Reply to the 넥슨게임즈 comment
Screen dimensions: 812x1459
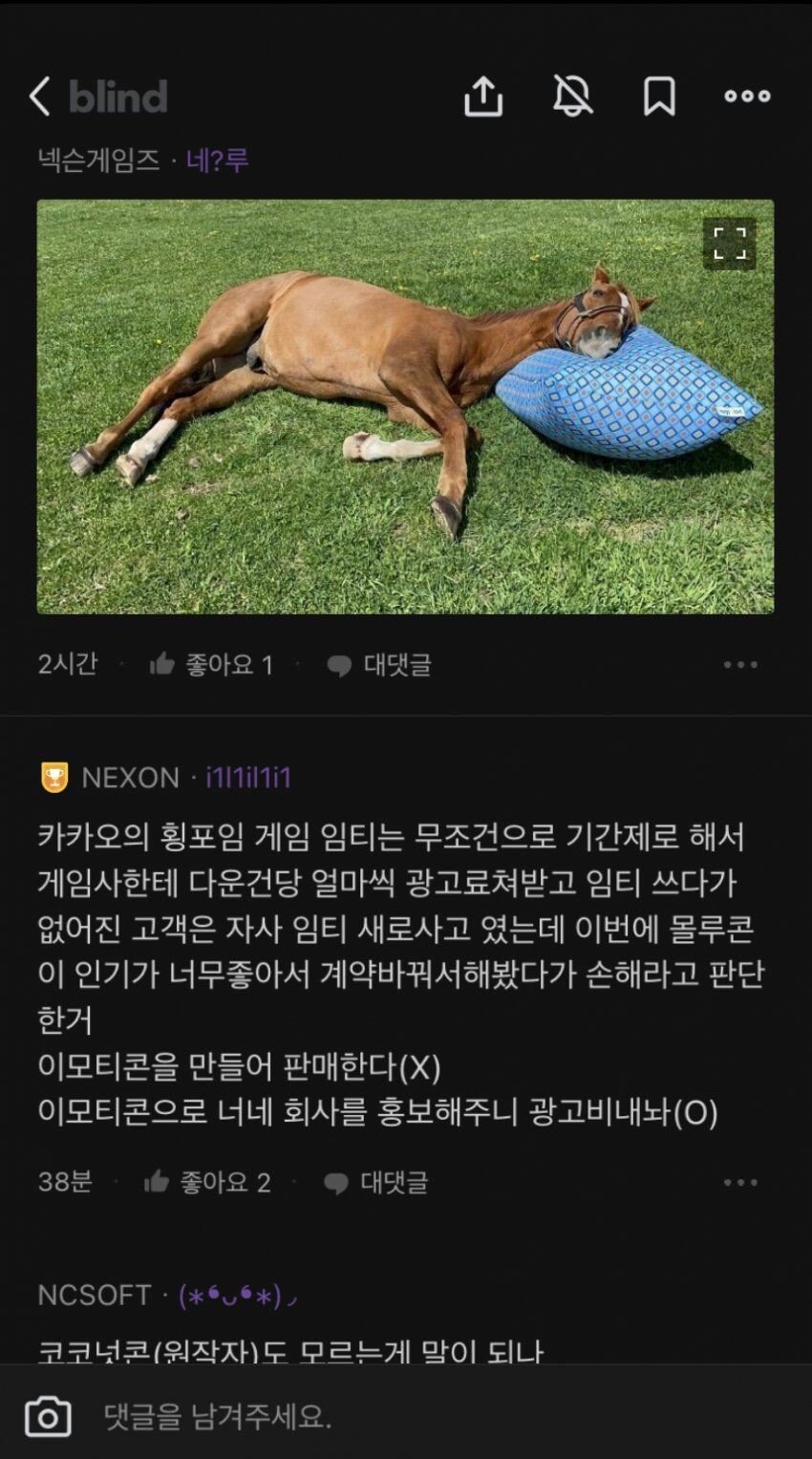pos(379,665)
